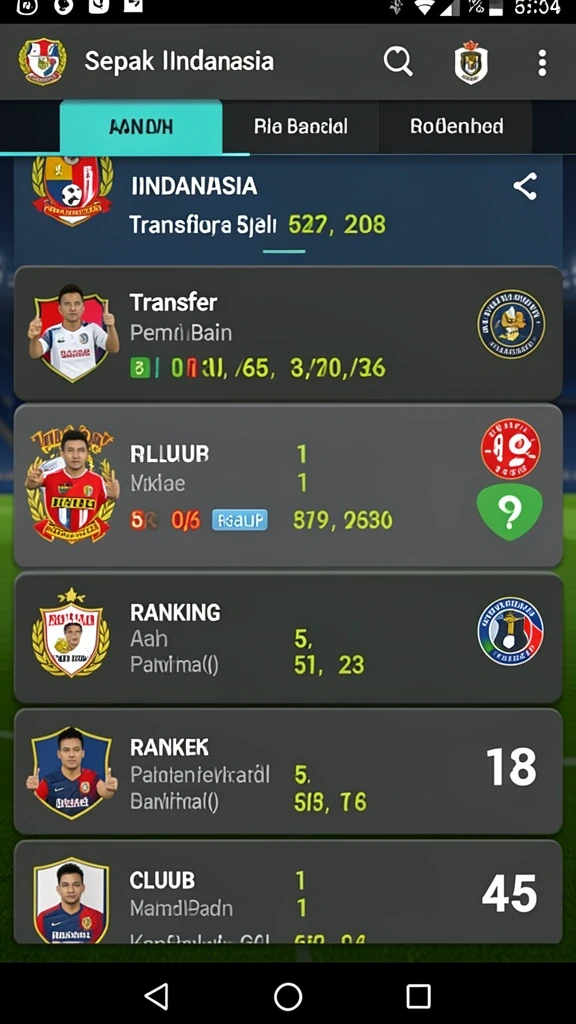
Task: Go back with the system back button
Action: [x=157, y=997]
